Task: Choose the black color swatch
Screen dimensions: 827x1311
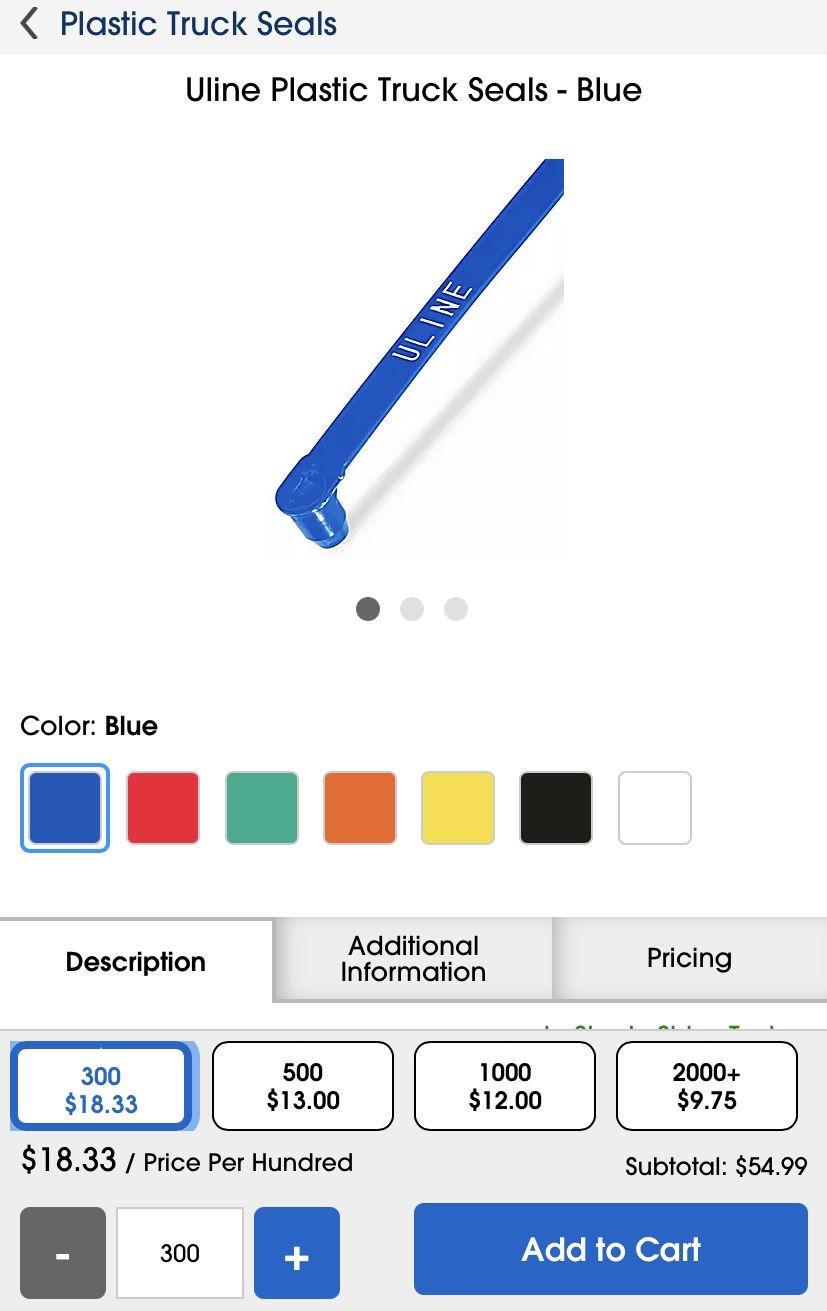Action: [x=556, y=808]
